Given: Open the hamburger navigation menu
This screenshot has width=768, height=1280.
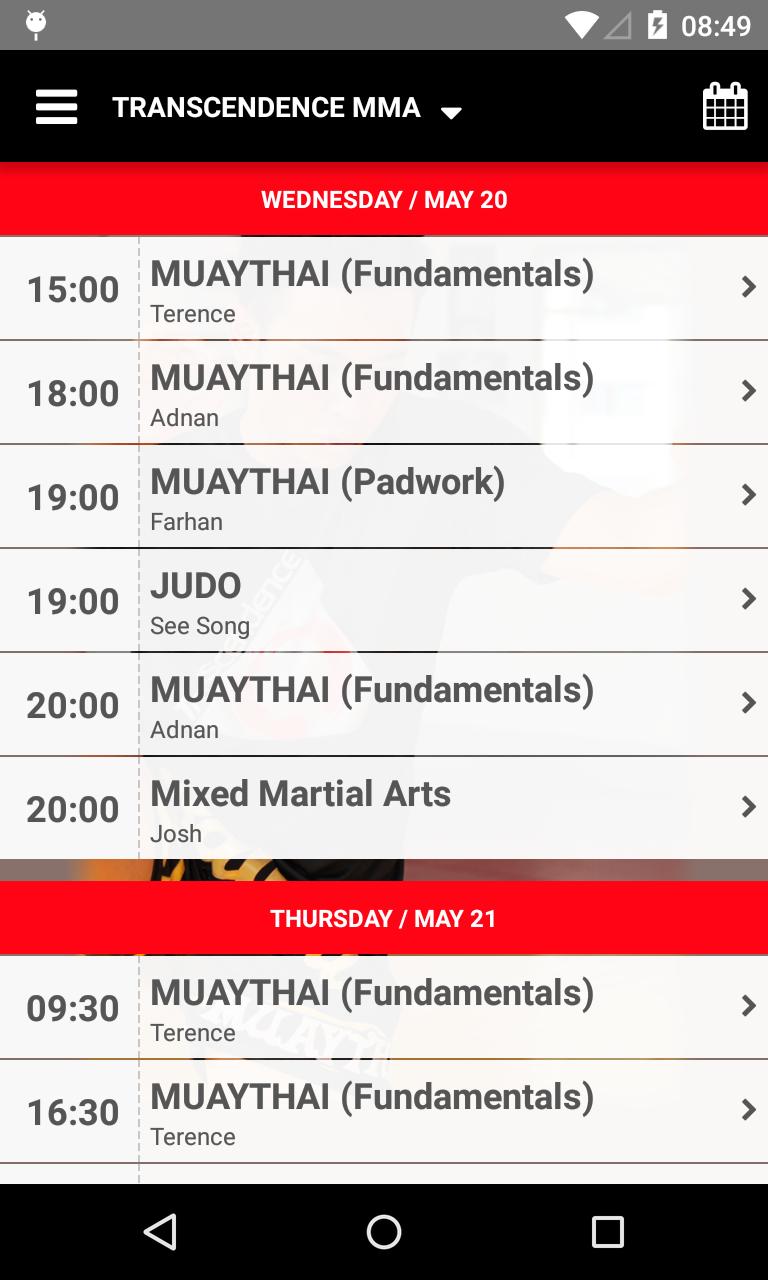Looking at the screenshot, I should tap(56, 107).
